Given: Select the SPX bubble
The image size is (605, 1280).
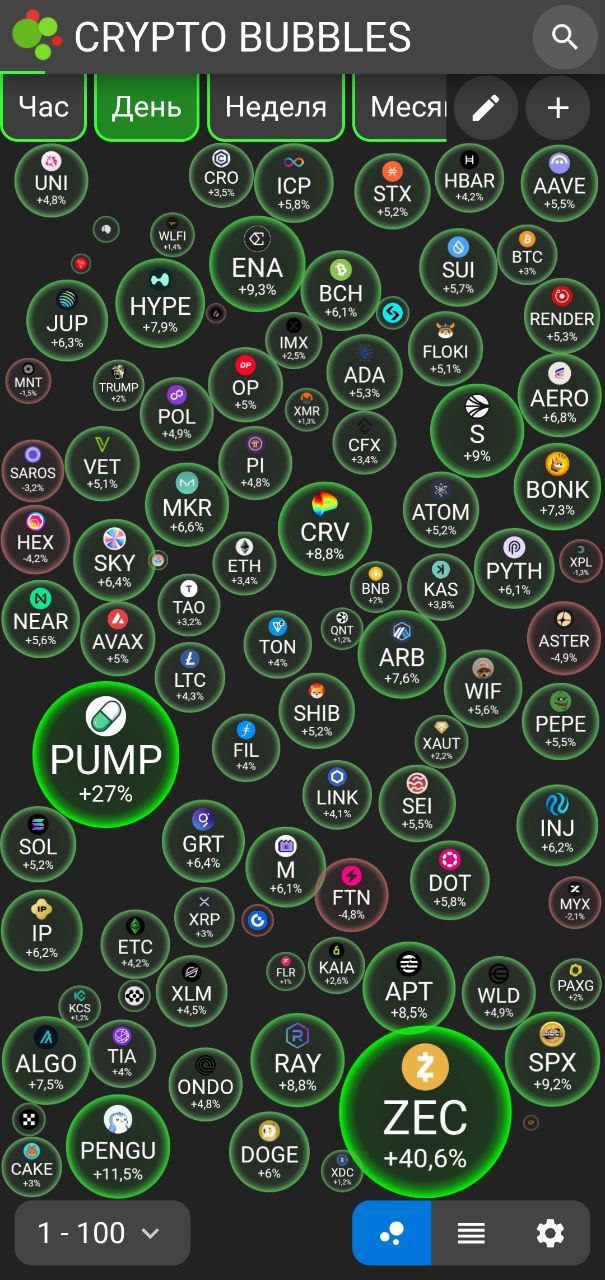Looking at the screenshot, I should click(552, 1058).
